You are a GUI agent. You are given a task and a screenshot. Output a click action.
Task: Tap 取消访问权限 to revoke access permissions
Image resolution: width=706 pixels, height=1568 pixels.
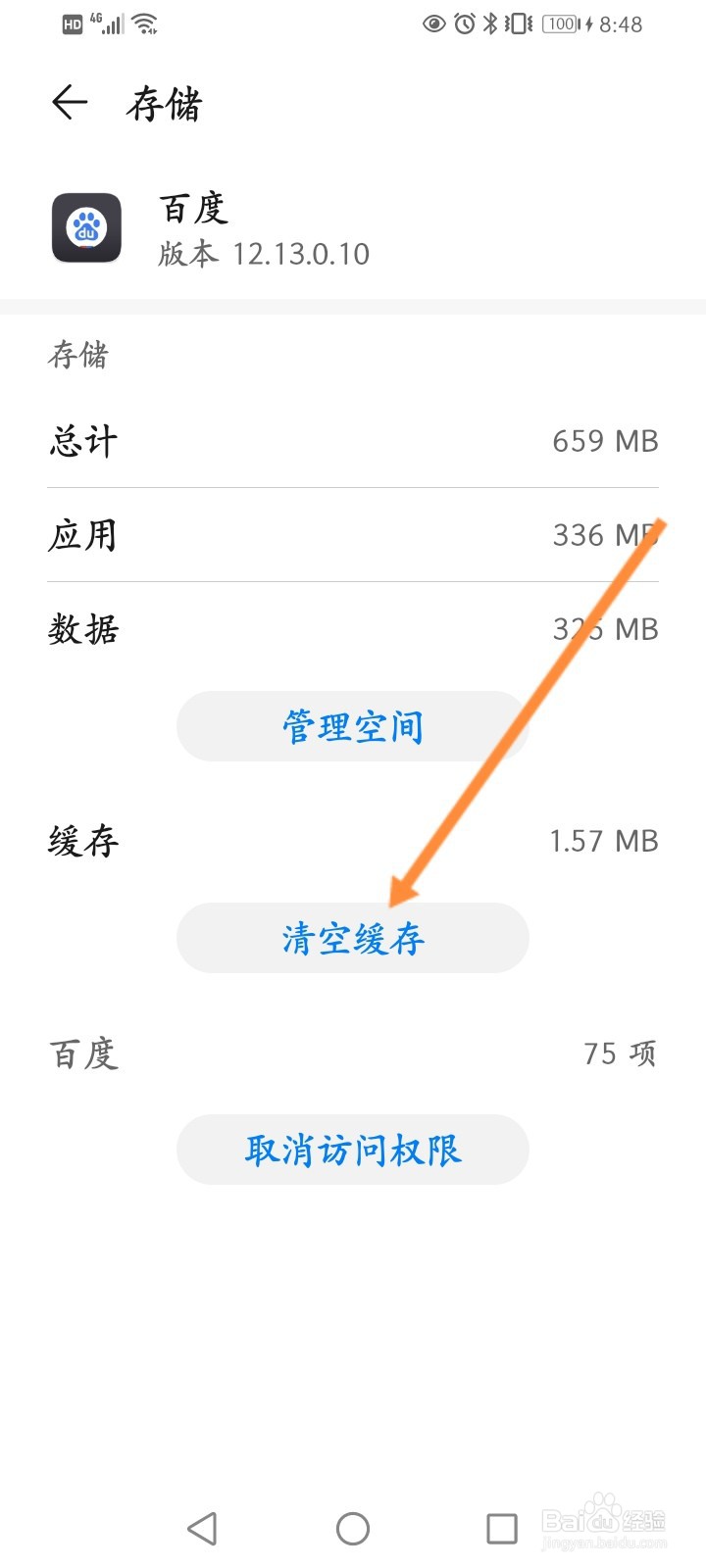tap(352, 1150)
